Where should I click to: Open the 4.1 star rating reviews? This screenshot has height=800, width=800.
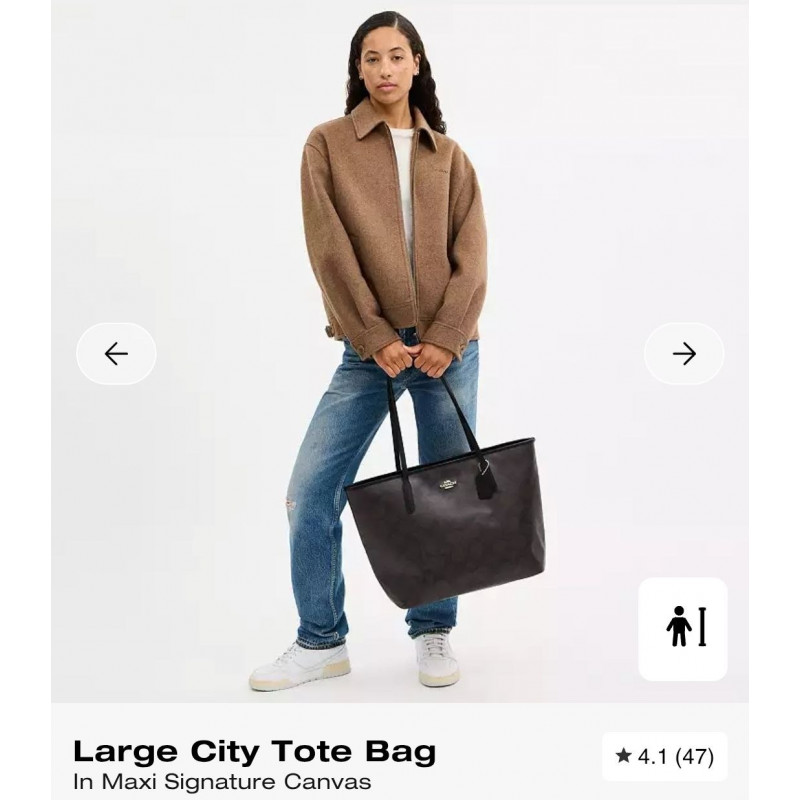[x=665, y=757]
